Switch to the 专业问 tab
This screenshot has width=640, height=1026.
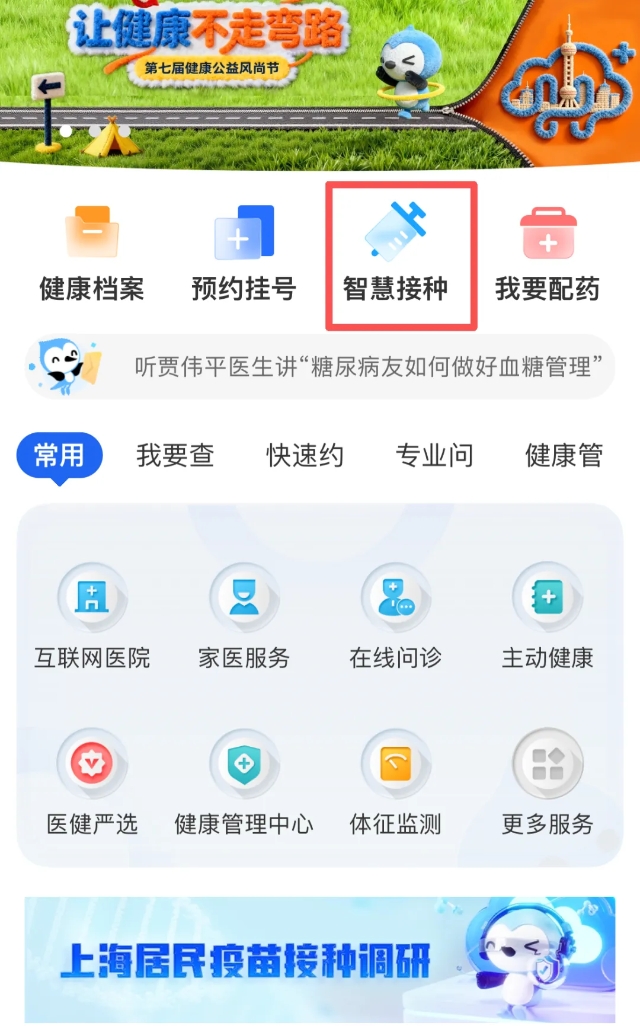[434, 456]
